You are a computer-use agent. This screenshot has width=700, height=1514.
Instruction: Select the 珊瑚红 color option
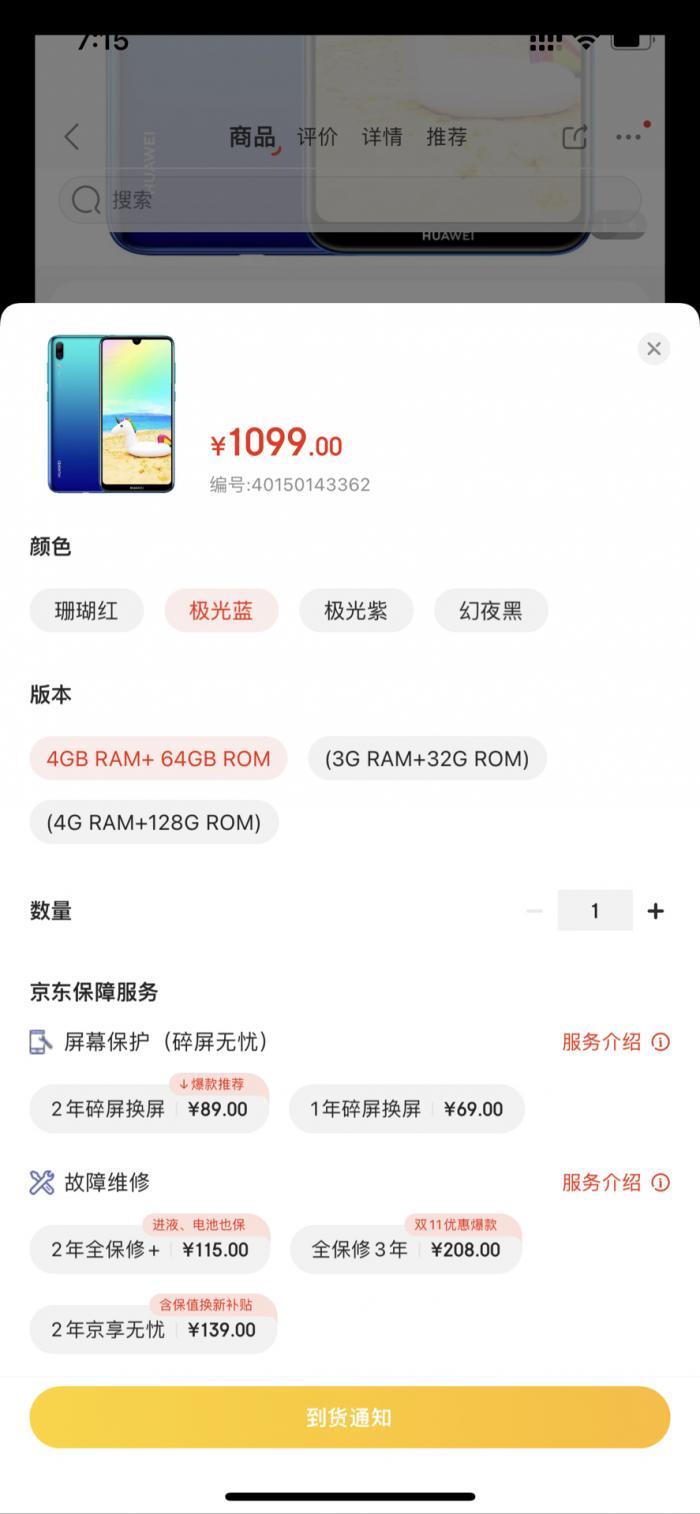coord(86,611)
